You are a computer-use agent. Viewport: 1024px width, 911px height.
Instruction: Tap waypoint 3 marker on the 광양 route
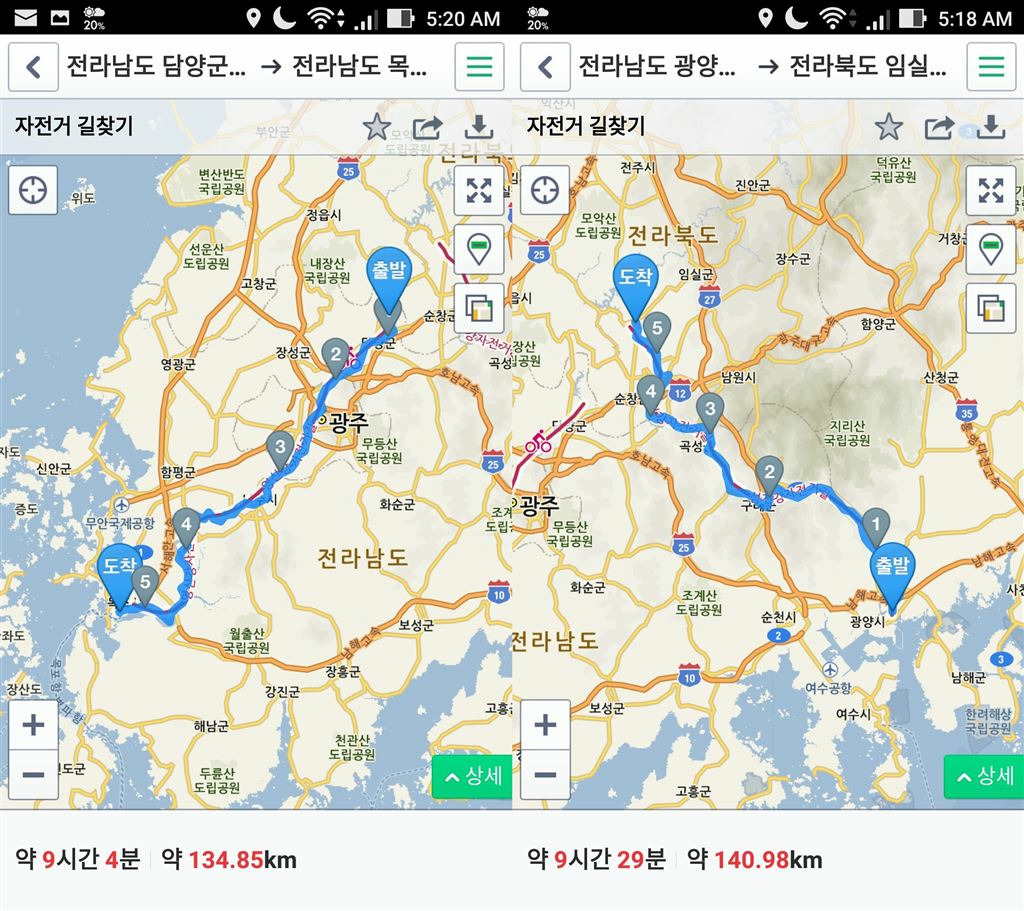[710, 410]
